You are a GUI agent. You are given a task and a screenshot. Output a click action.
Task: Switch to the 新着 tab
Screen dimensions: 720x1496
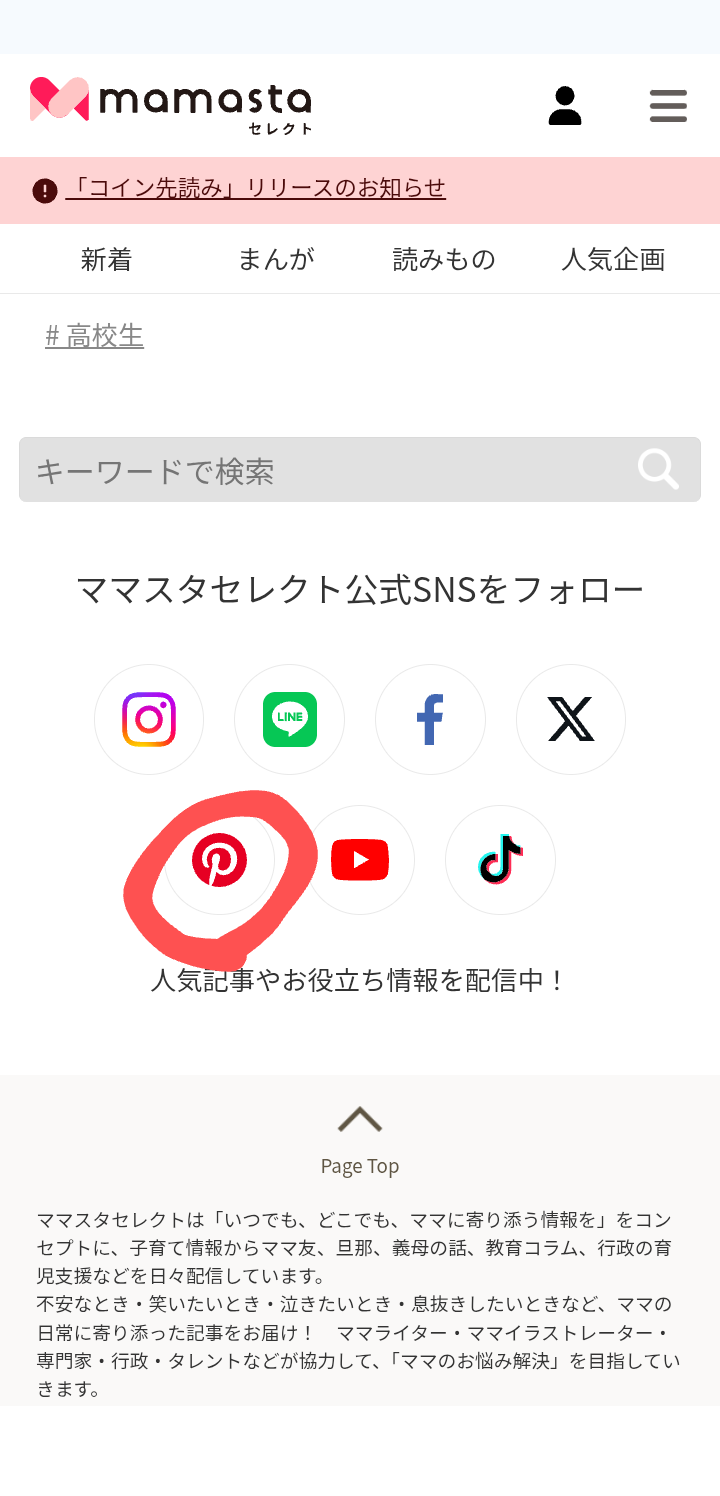pyautogui.click(x=106, y=260)
